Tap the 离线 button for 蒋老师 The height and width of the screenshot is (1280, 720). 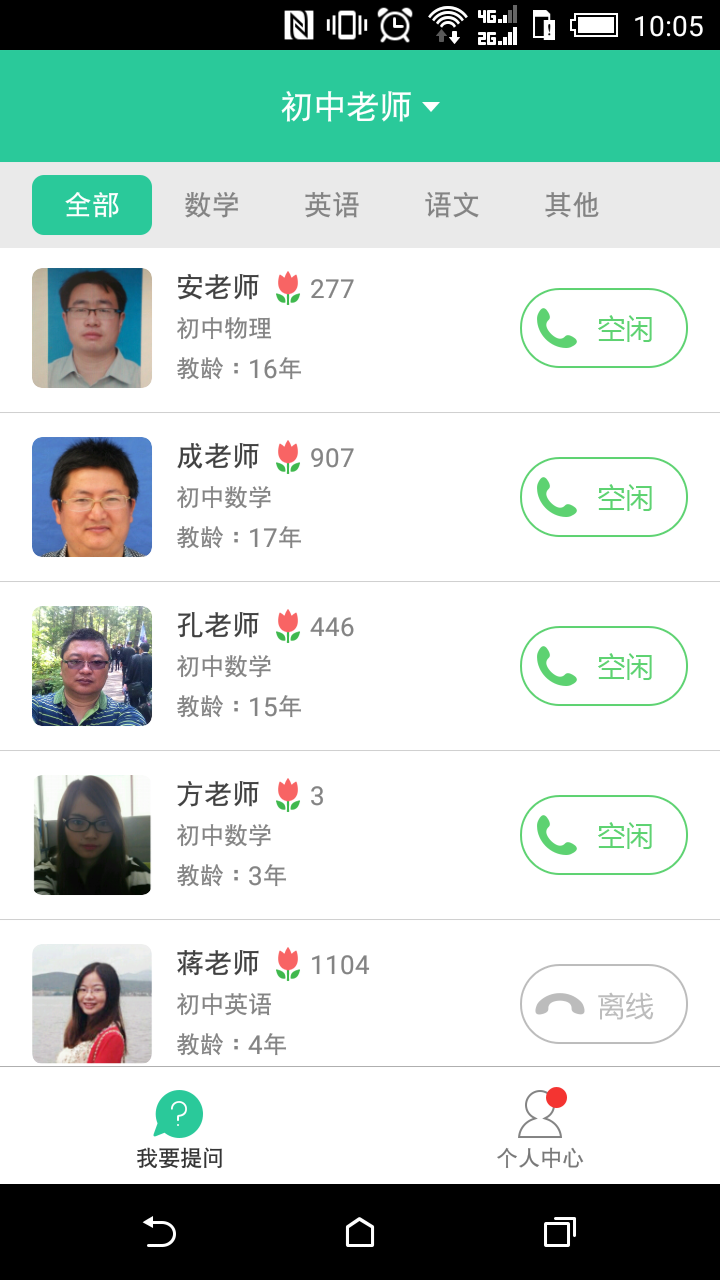[604, 1004]
